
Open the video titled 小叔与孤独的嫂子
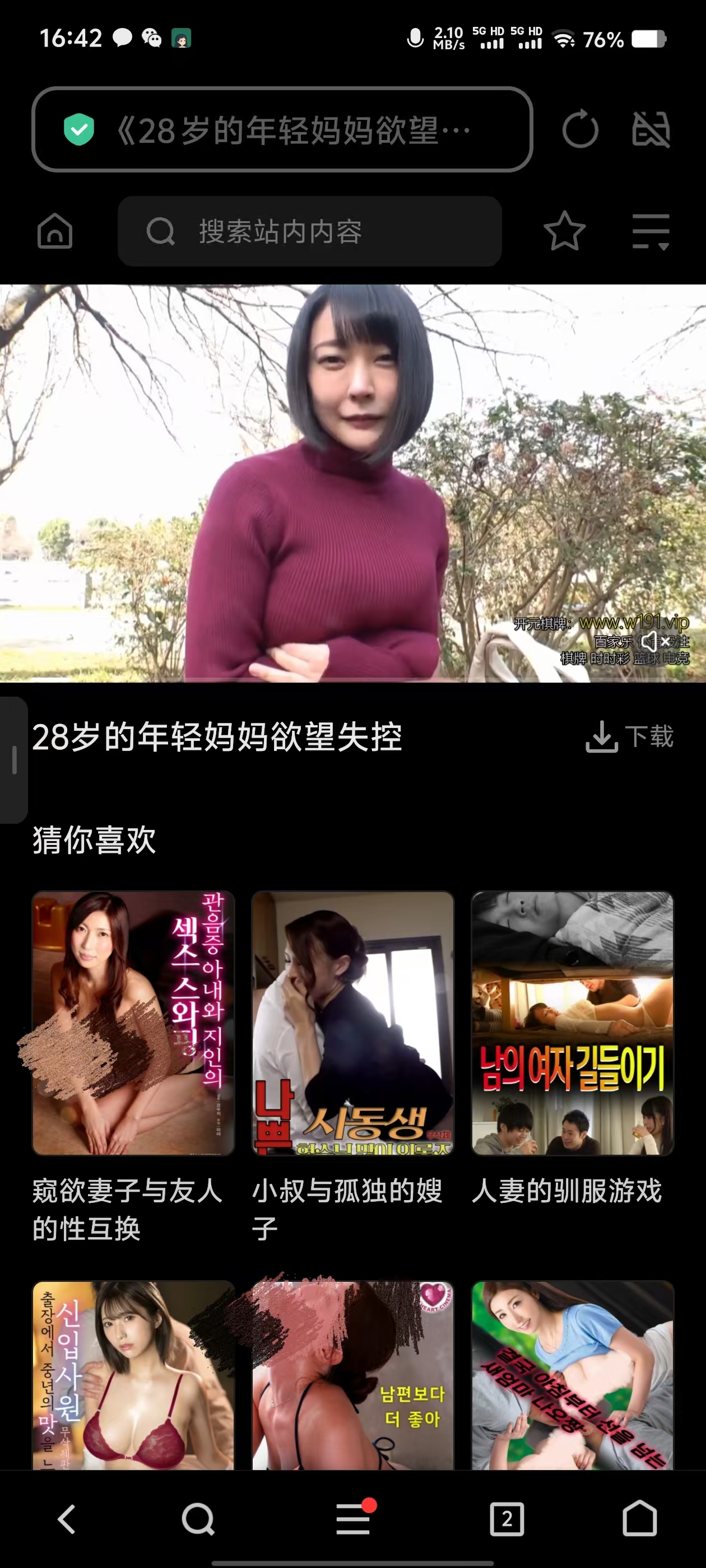point(352,1035)
